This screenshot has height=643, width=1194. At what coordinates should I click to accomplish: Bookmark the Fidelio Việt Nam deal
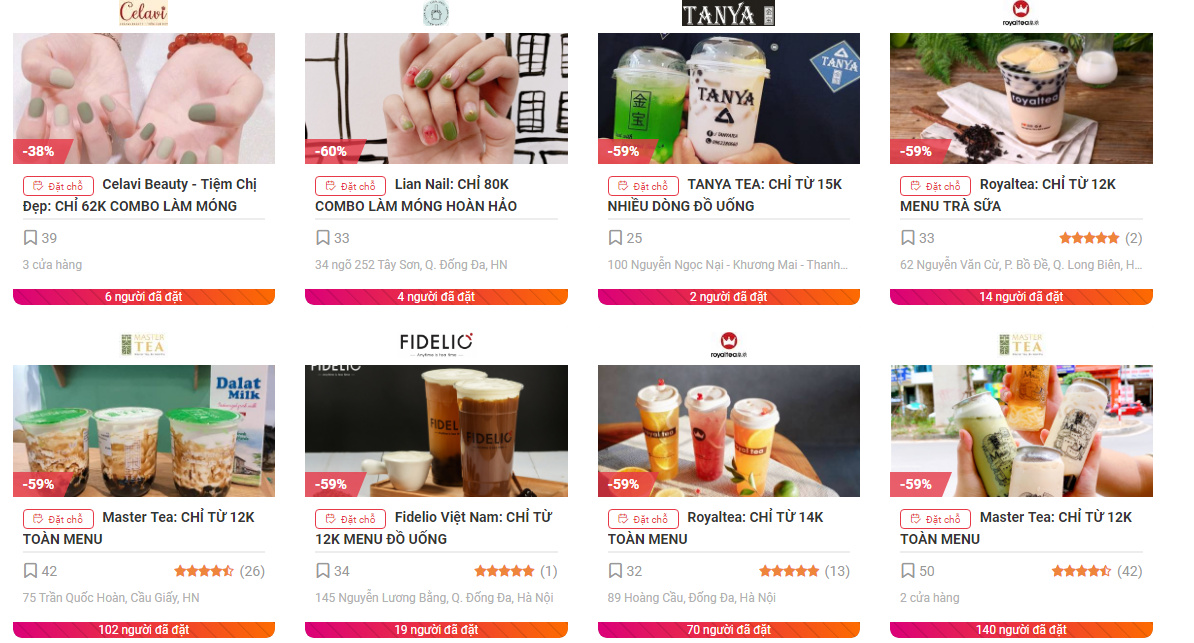pos(322,571)
